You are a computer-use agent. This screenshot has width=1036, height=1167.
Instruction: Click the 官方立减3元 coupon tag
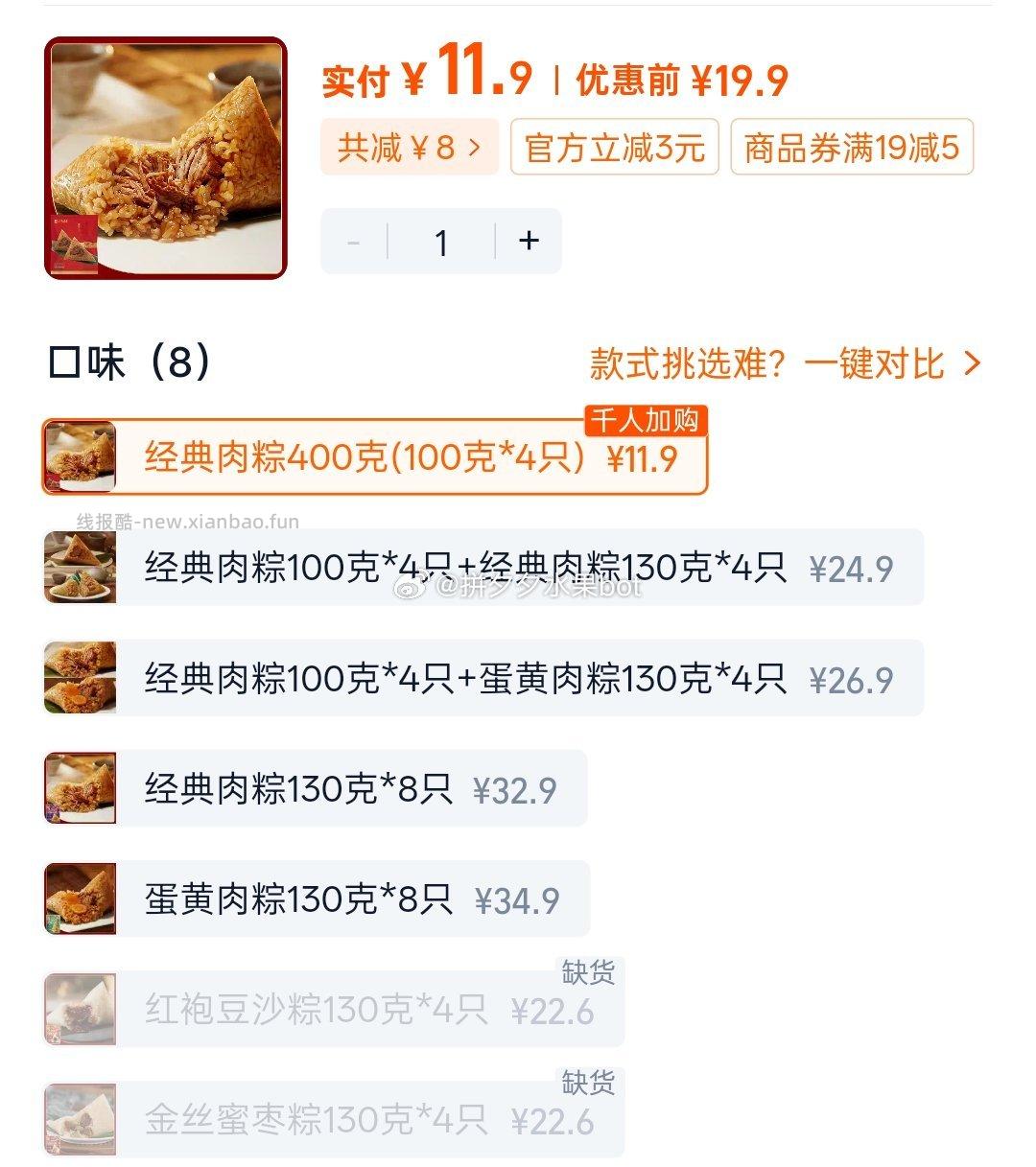[614, 147]
